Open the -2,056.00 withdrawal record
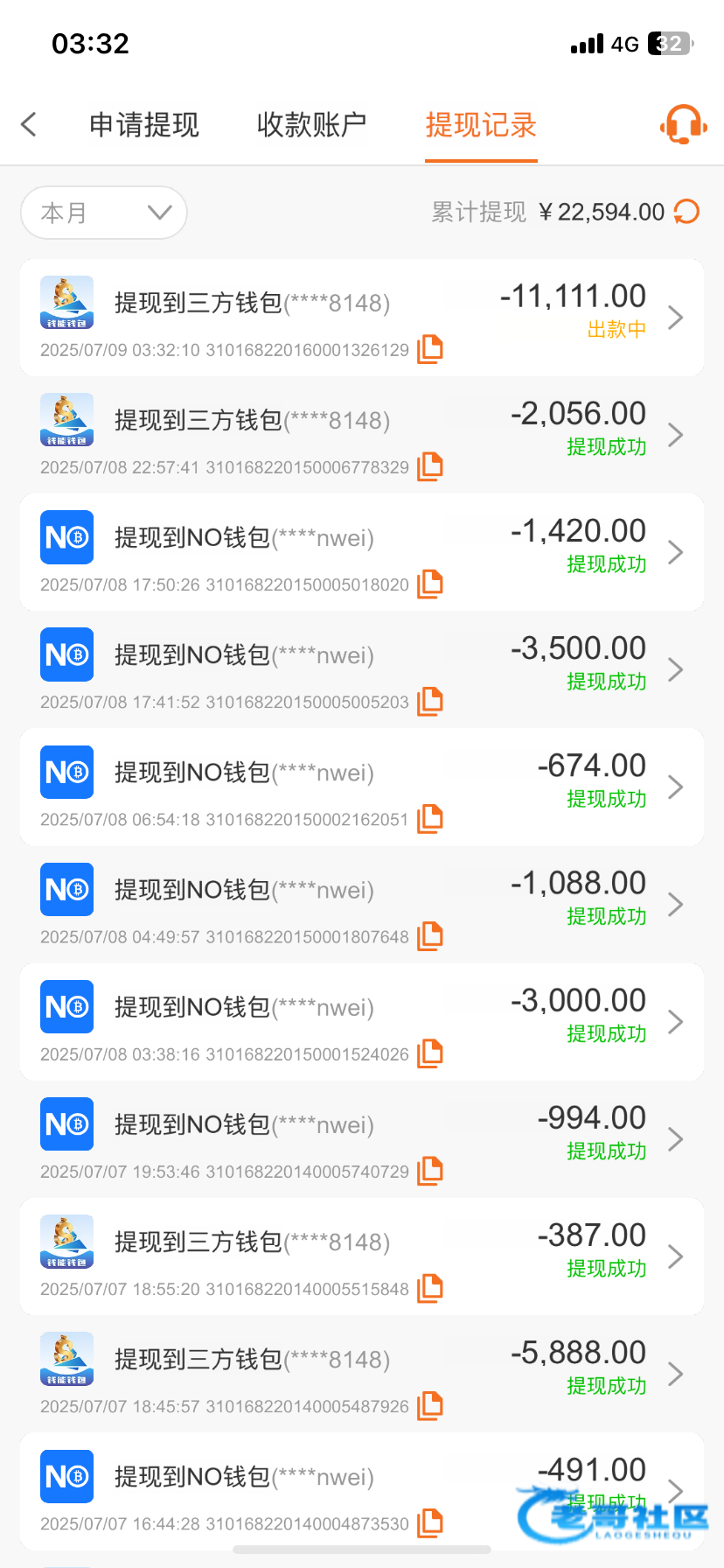 point(362,435)
